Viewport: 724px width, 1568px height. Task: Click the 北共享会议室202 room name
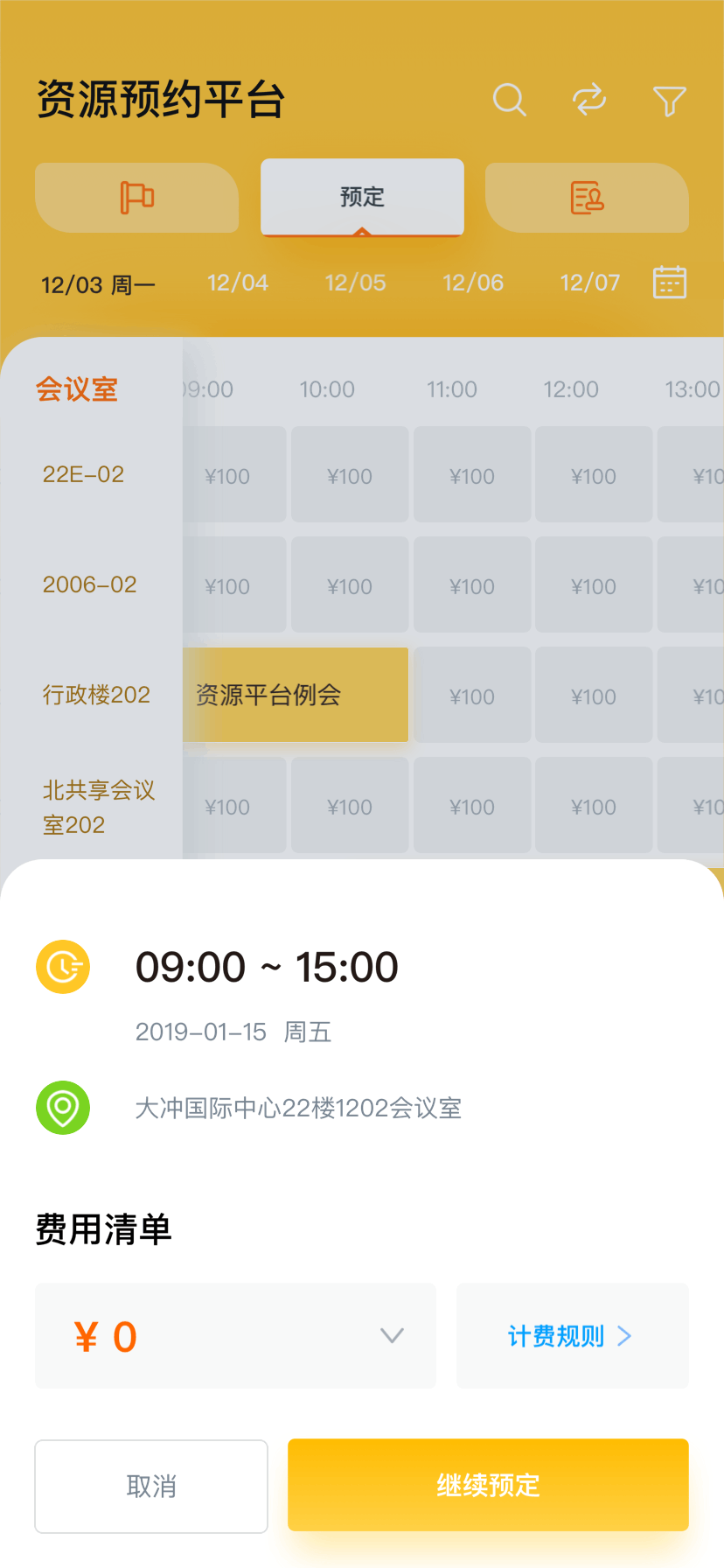(97, 806)
